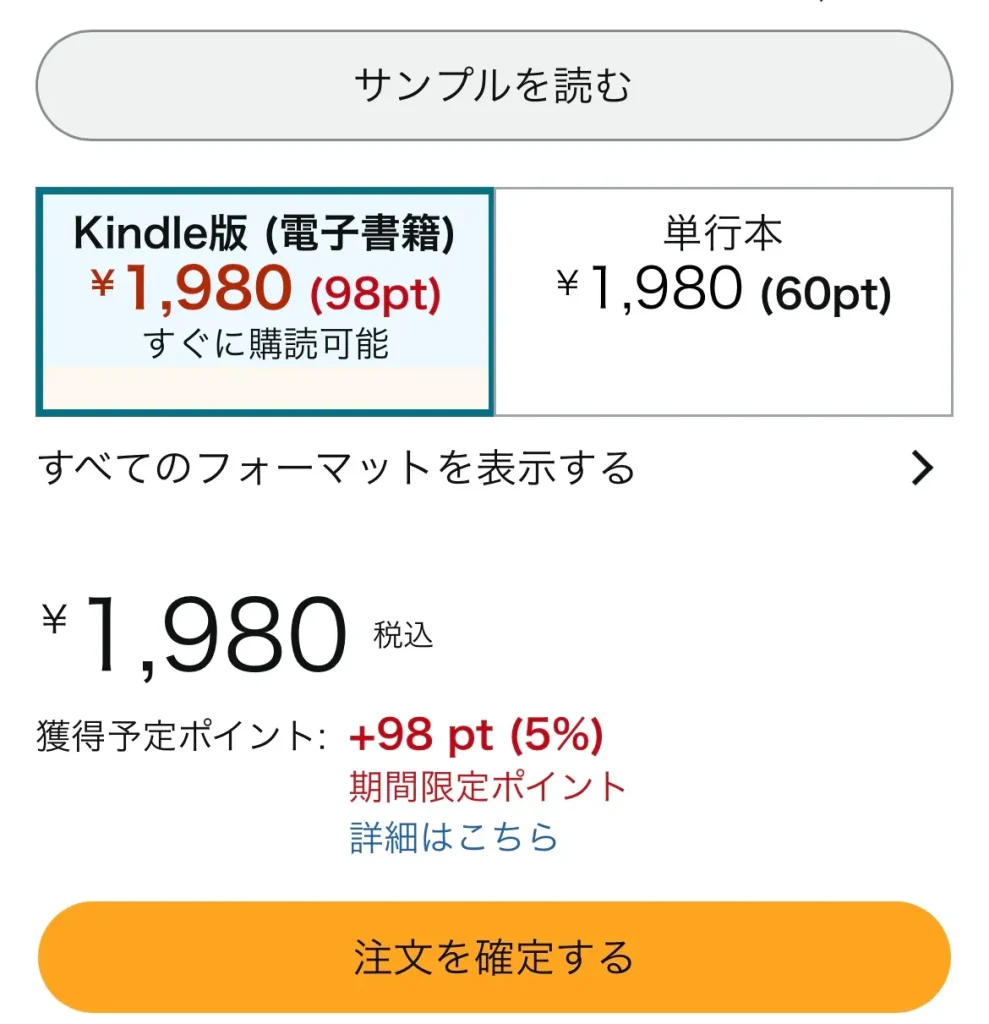This screenshot has height=1024, width=989.
Task: Tap 期間限定ポイント limited points text
Action: click(487, 787)
